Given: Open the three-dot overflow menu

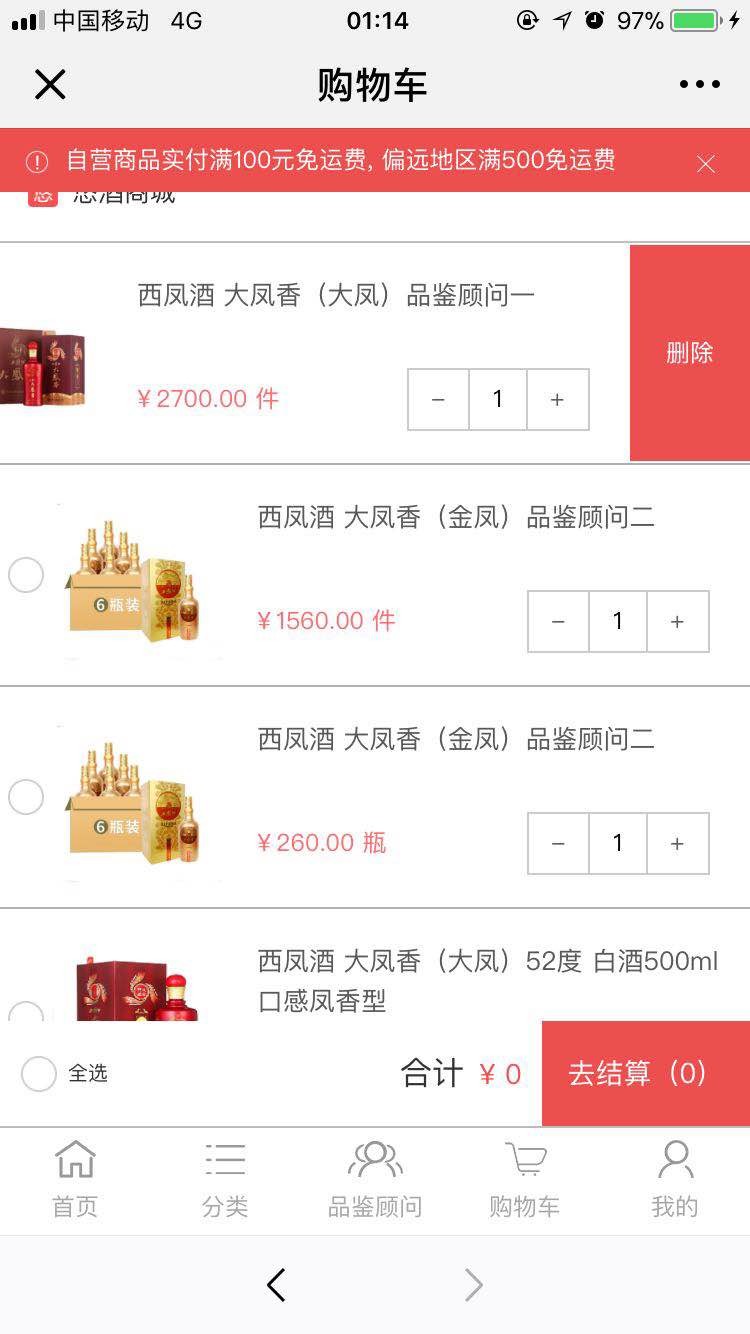Looking at the screenshot, I should click(699, 85).
